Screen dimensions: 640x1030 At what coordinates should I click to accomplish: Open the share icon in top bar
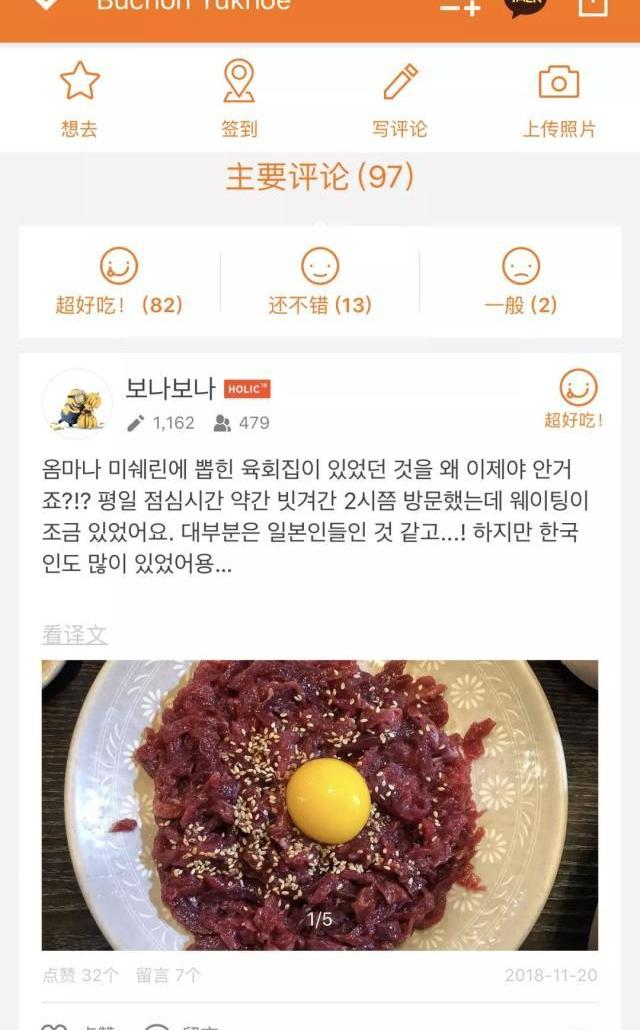click(x=592, y=6)
